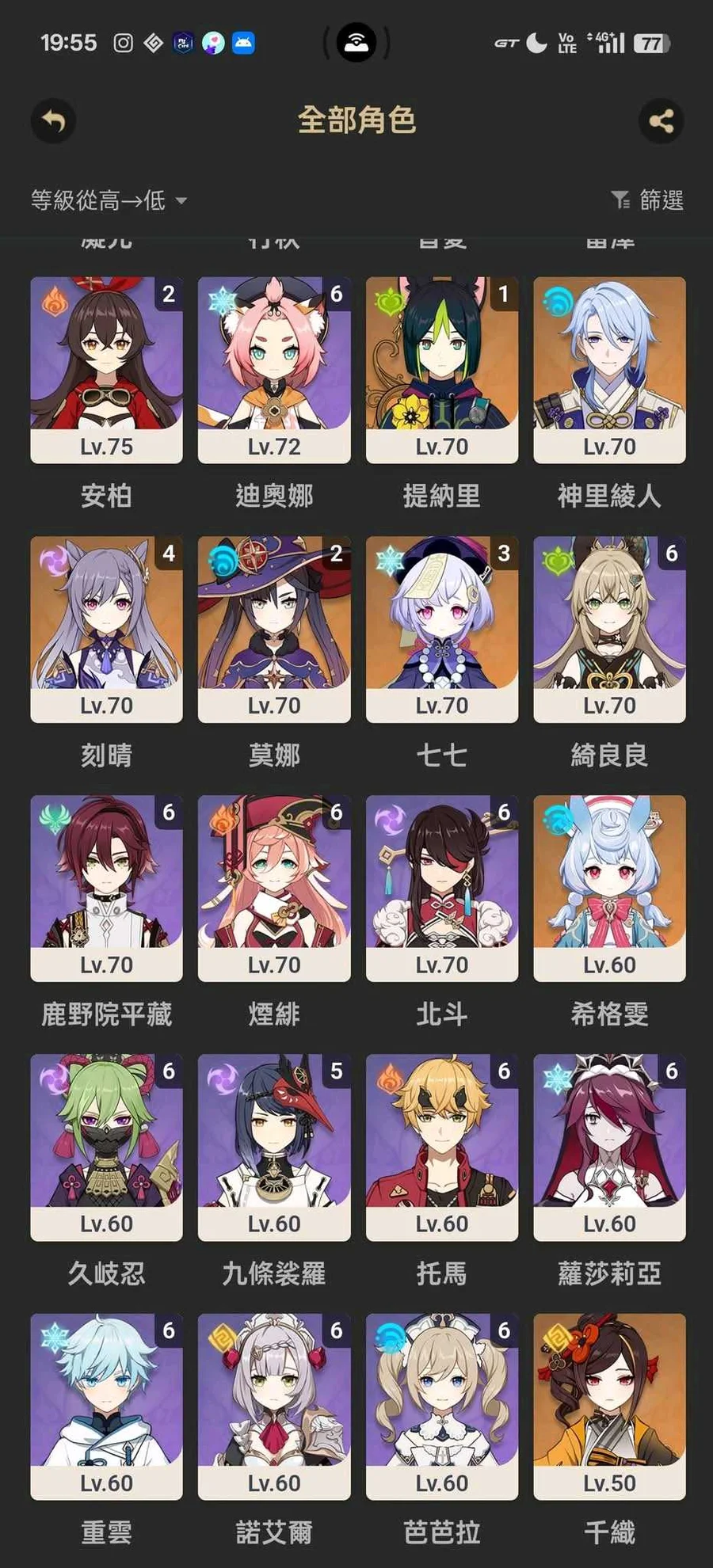Screen dimensions: 713x1568
Task: Open the 等級從高→低 sort dropdown
Action: [109, 200]
